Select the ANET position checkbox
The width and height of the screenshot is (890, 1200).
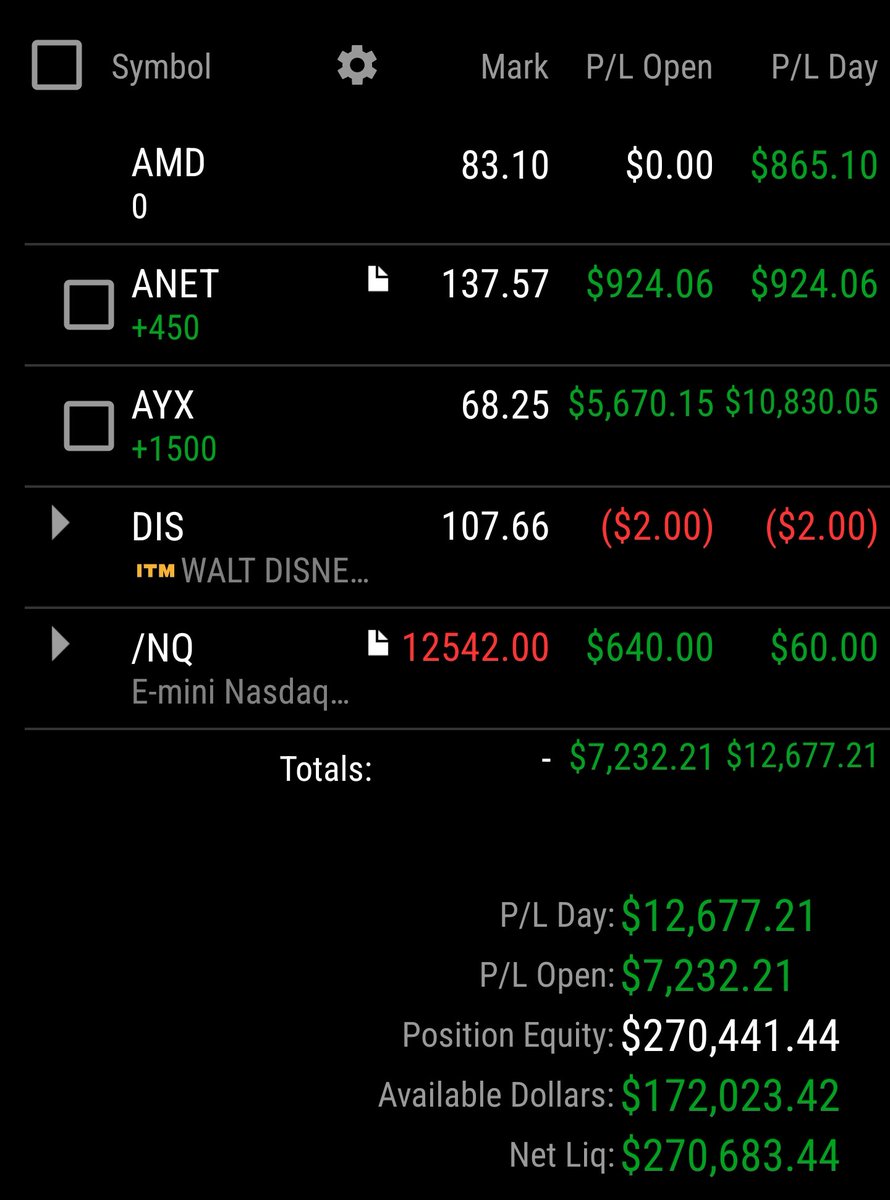pyautogui.click(x=89, y=304)
